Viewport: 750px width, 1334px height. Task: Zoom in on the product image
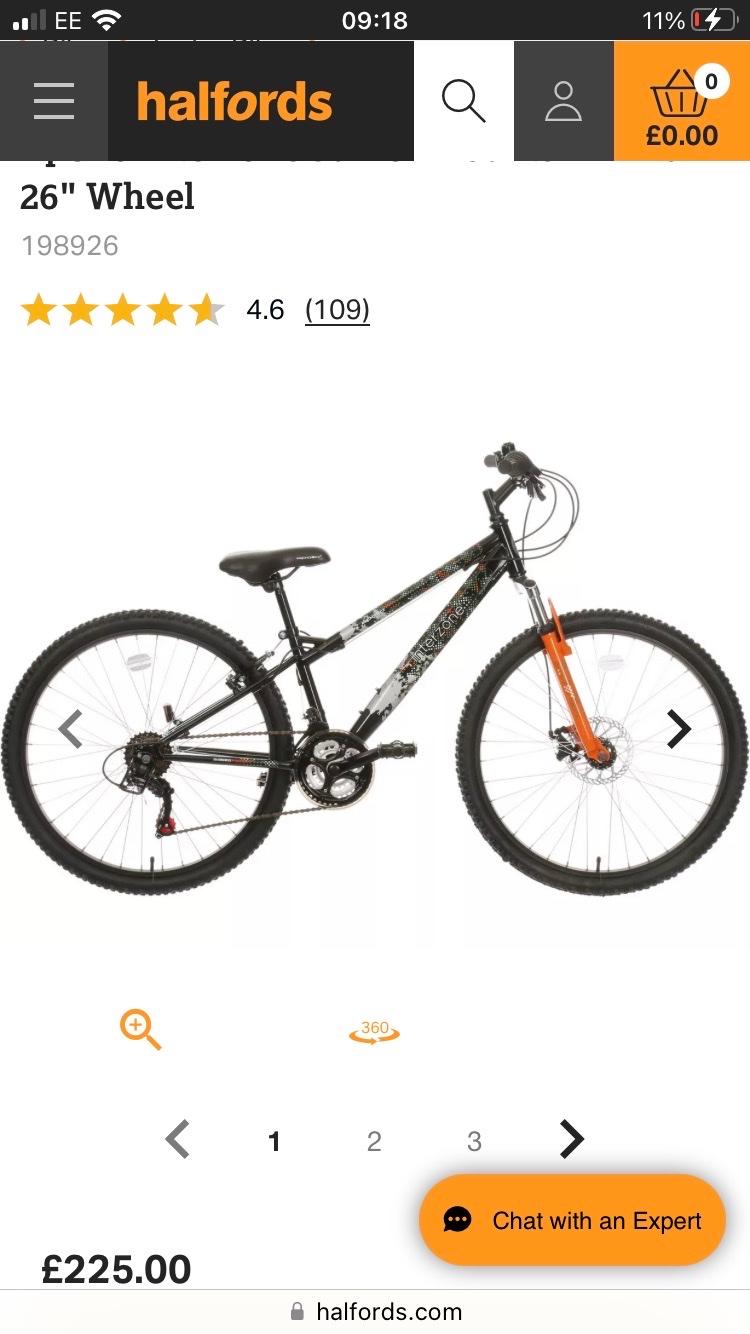click(x=140, y=1029)
